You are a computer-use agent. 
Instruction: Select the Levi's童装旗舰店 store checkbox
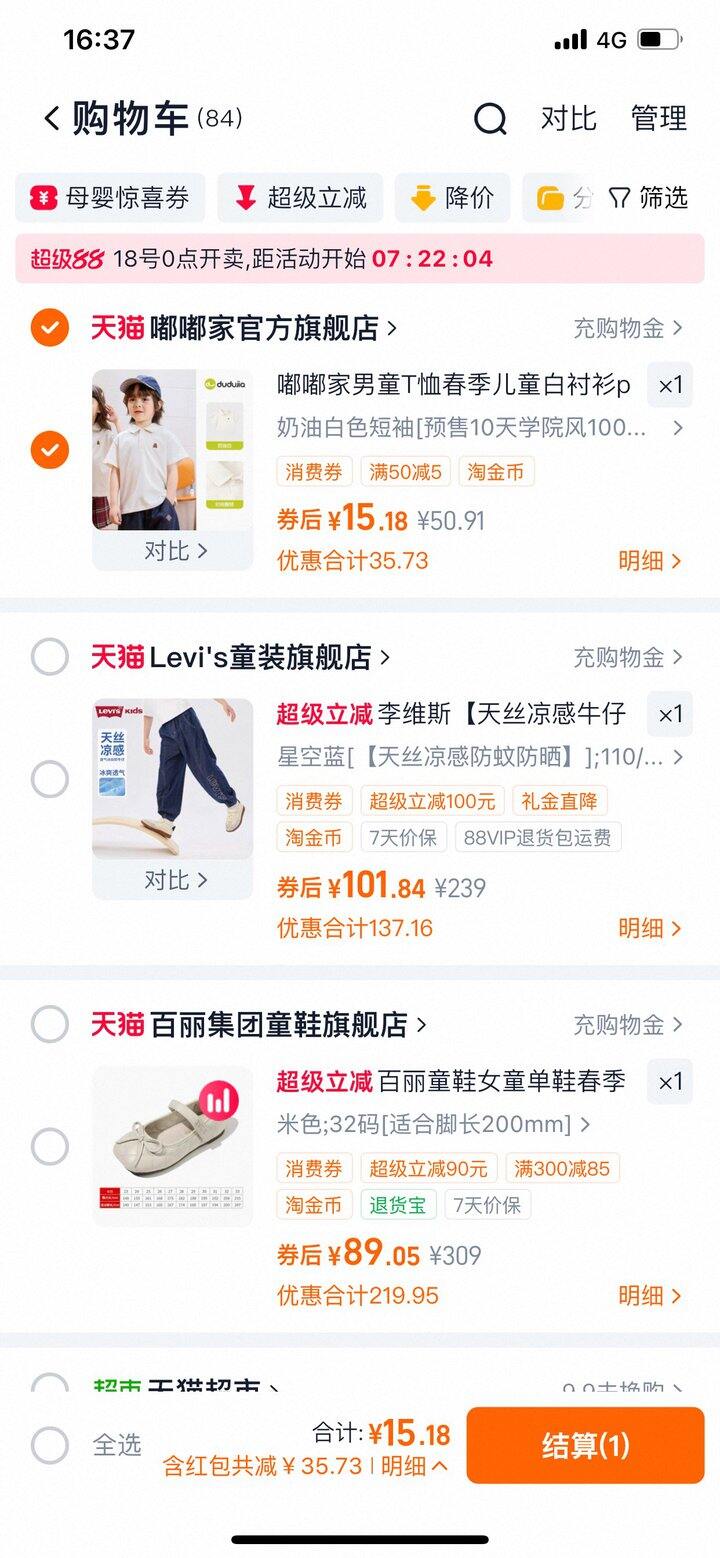[50, 657]
